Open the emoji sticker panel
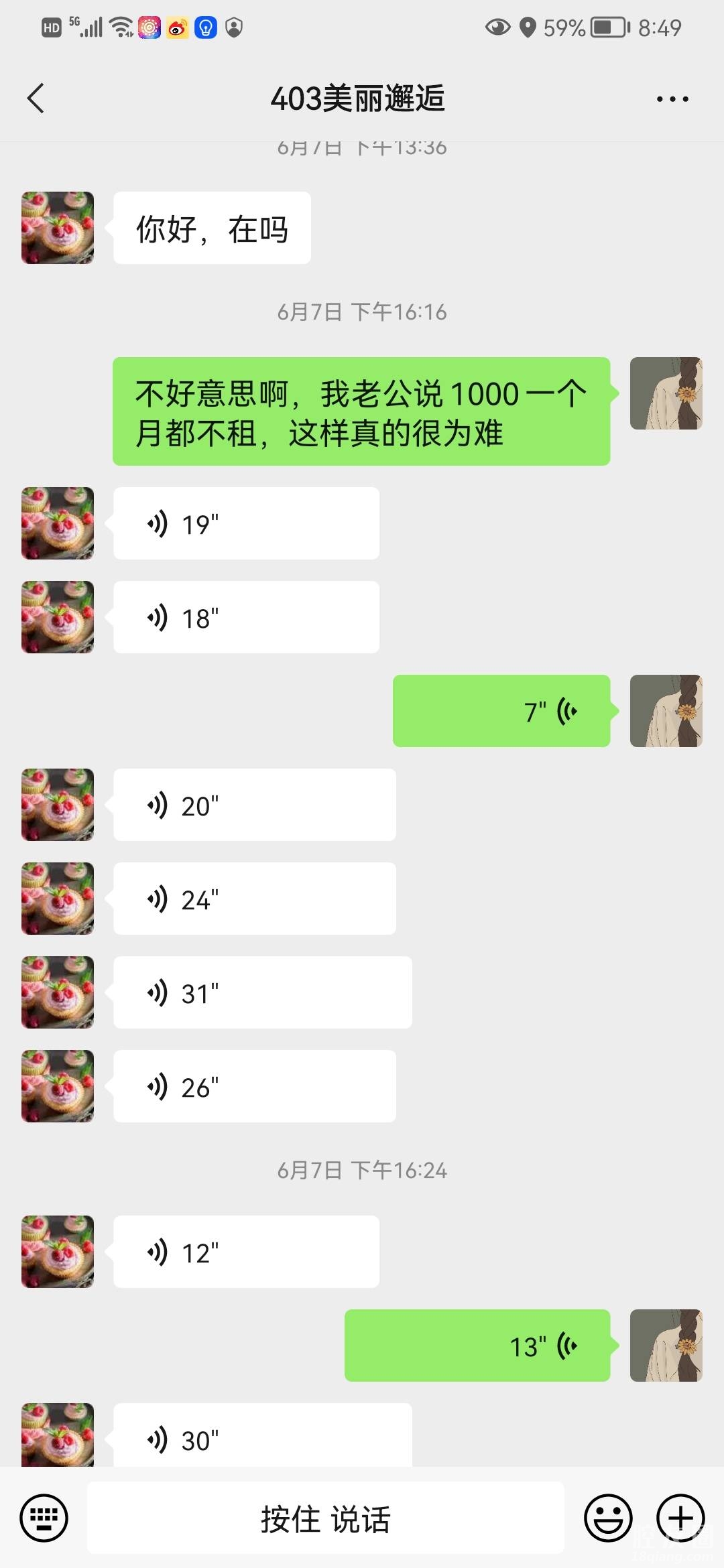The height and width of the screenshot is (1568, 724). click(x=608, y=1518)
